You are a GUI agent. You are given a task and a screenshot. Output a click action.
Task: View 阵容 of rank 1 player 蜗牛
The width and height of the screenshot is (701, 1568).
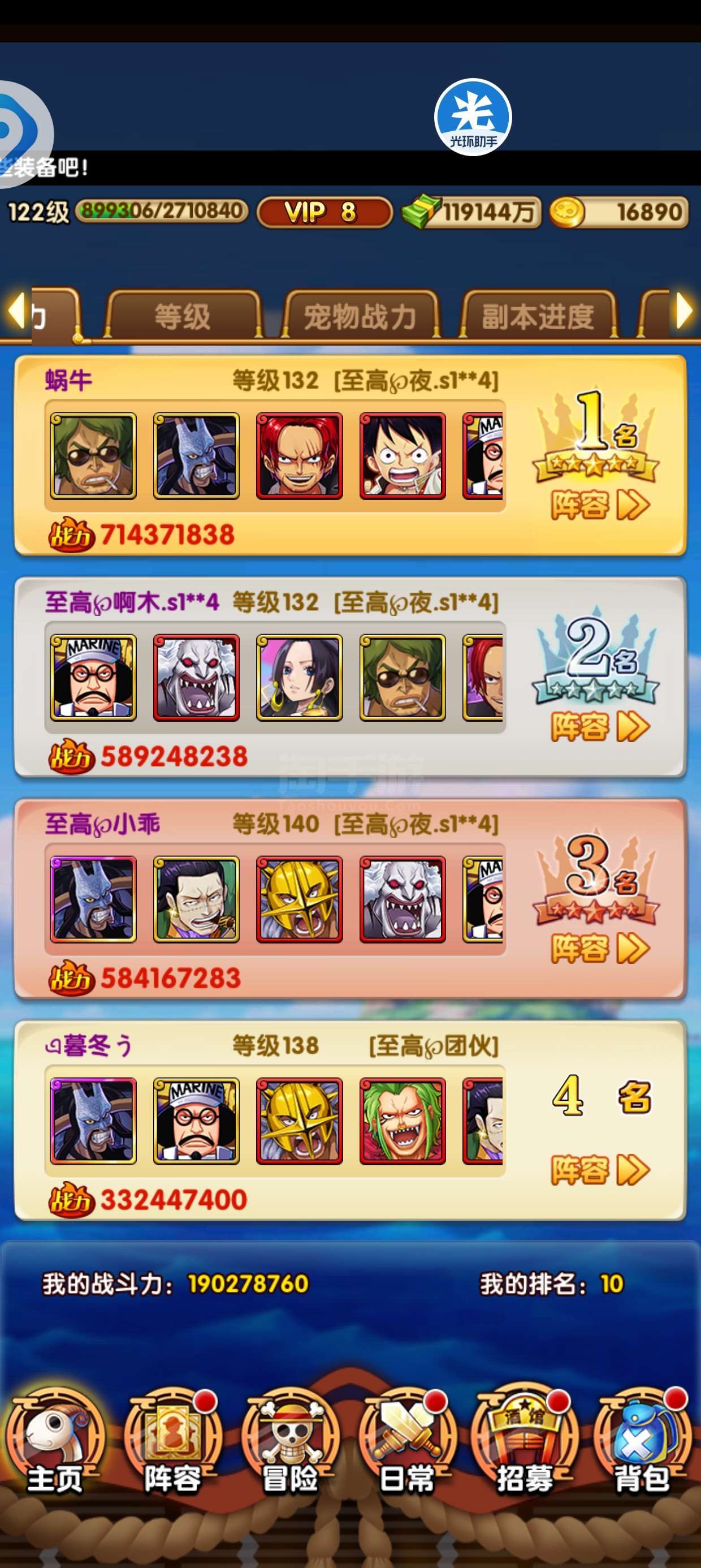[599, 505]
